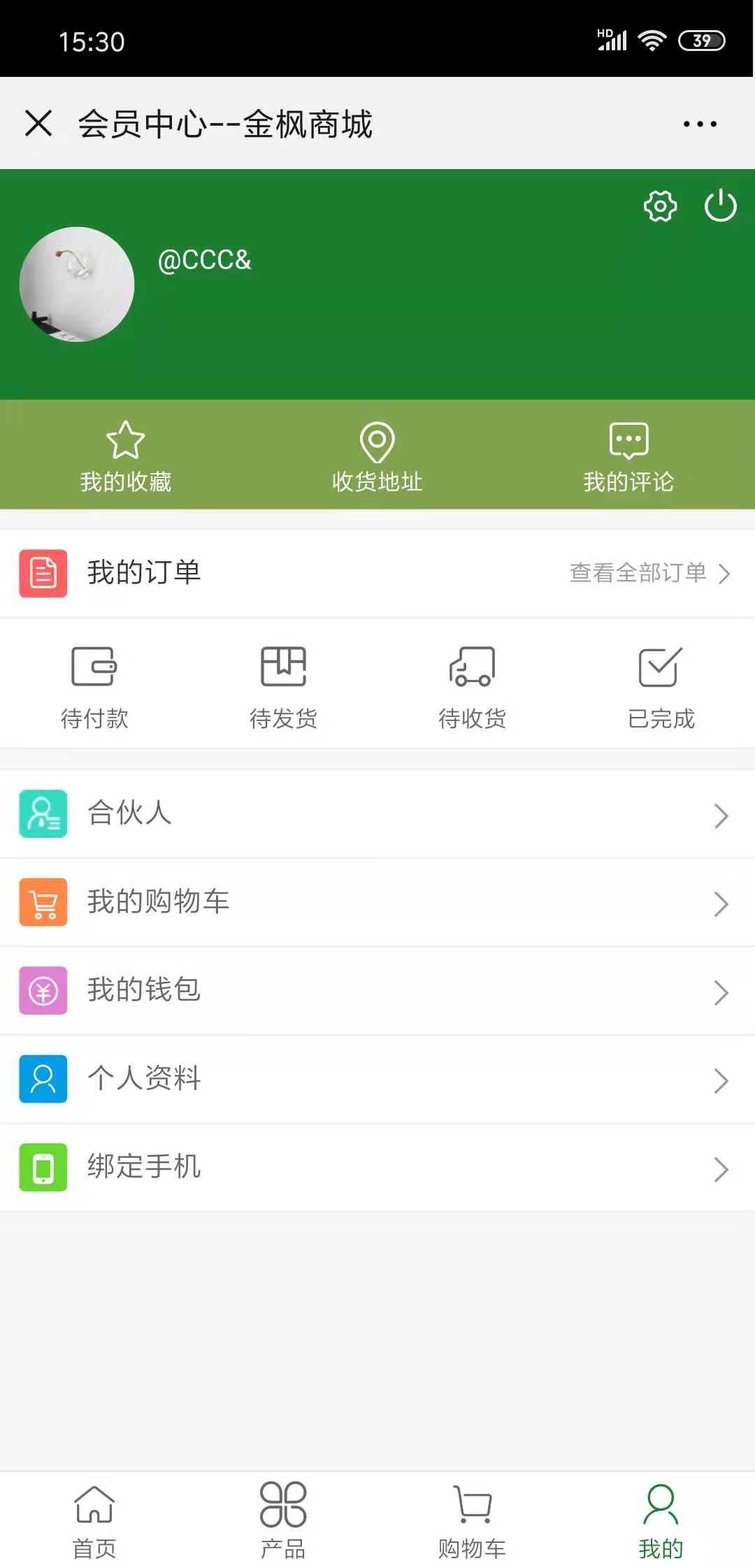Tap the power logout icon

tap(720, 206)
